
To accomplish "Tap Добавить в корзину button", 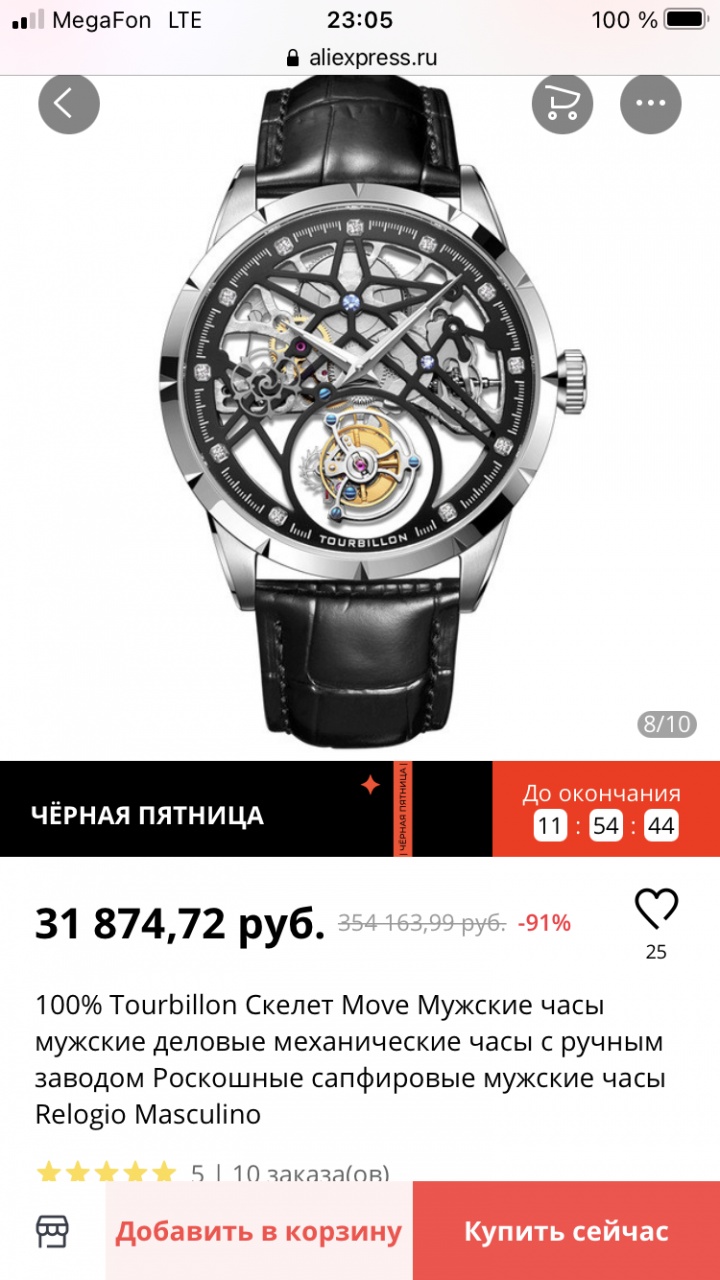I will 259,1231.
